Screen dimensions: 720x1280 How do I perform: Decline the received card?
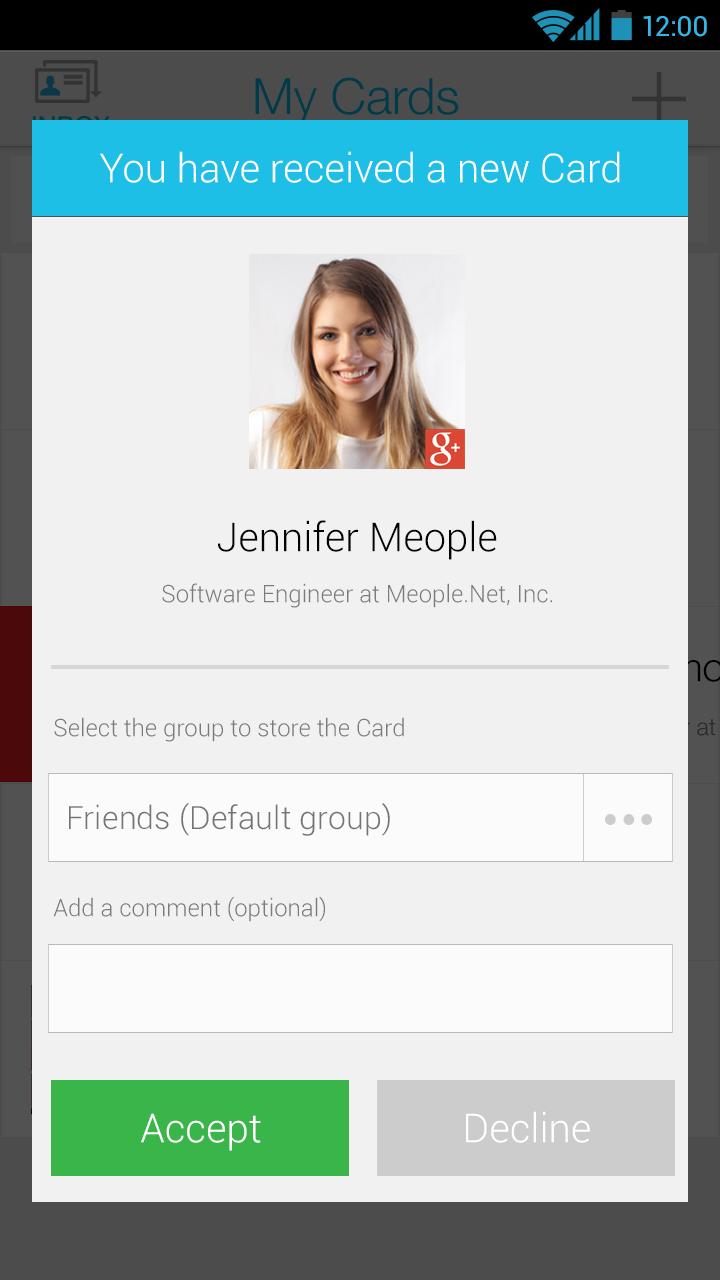(x=526, y=1128)
